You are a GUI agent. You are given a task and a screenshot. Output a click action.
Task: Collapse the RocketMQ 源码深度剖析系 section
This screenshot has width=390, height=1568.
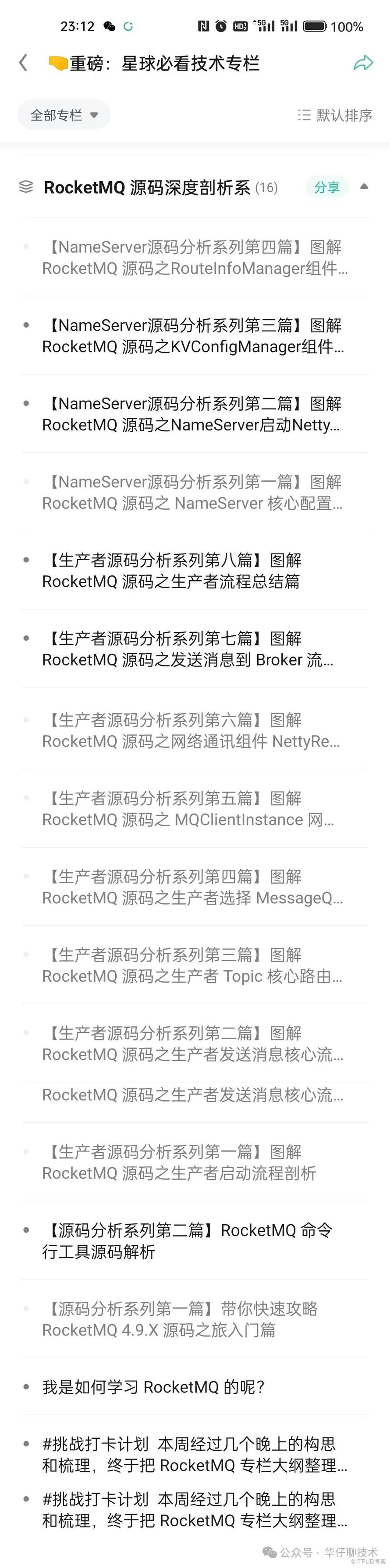[365, 187]
